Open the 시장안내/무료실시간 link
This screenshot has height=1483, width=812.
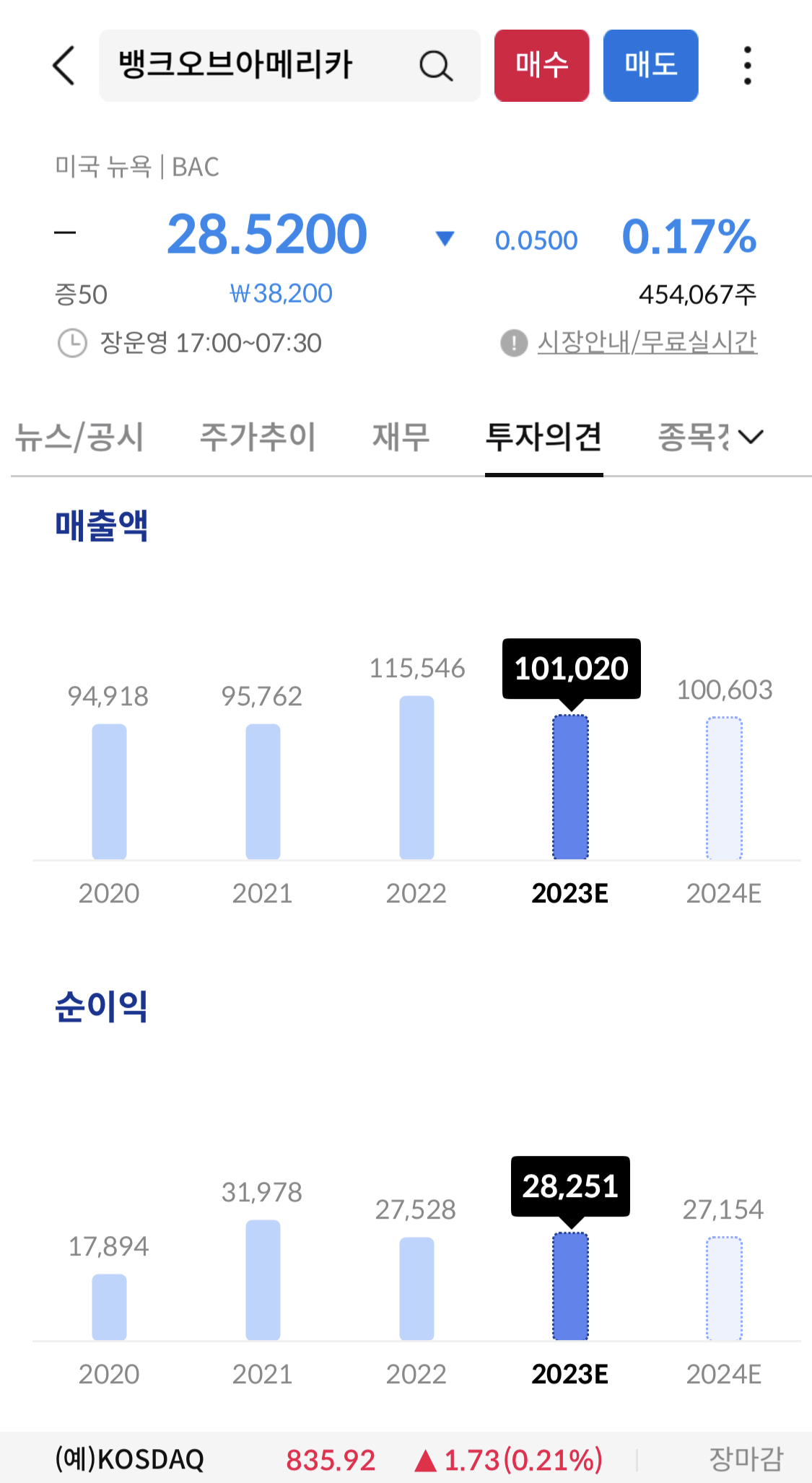click(x=648, y=343)
